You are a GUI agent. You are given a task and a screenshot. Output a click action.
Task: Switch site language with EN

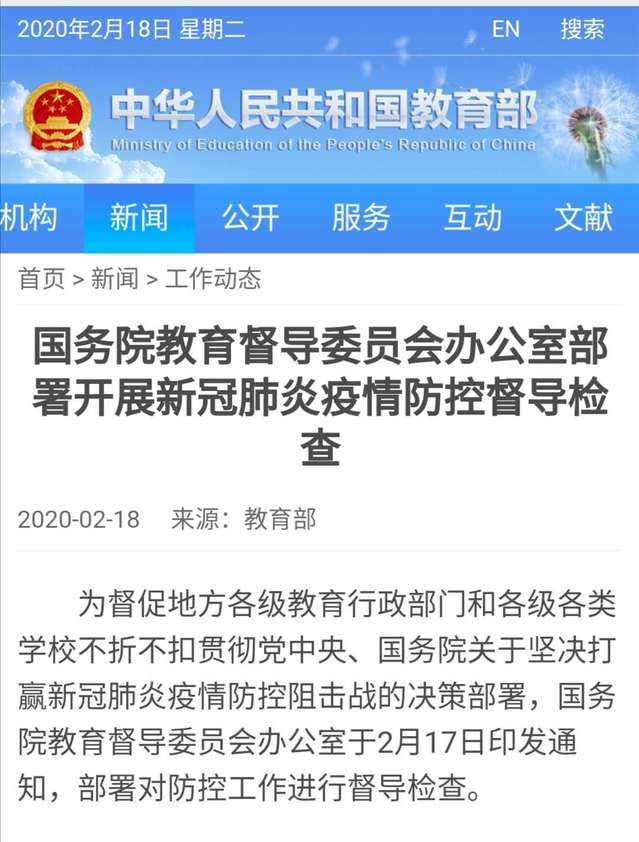pyautogui.click(x=506, y=29)
